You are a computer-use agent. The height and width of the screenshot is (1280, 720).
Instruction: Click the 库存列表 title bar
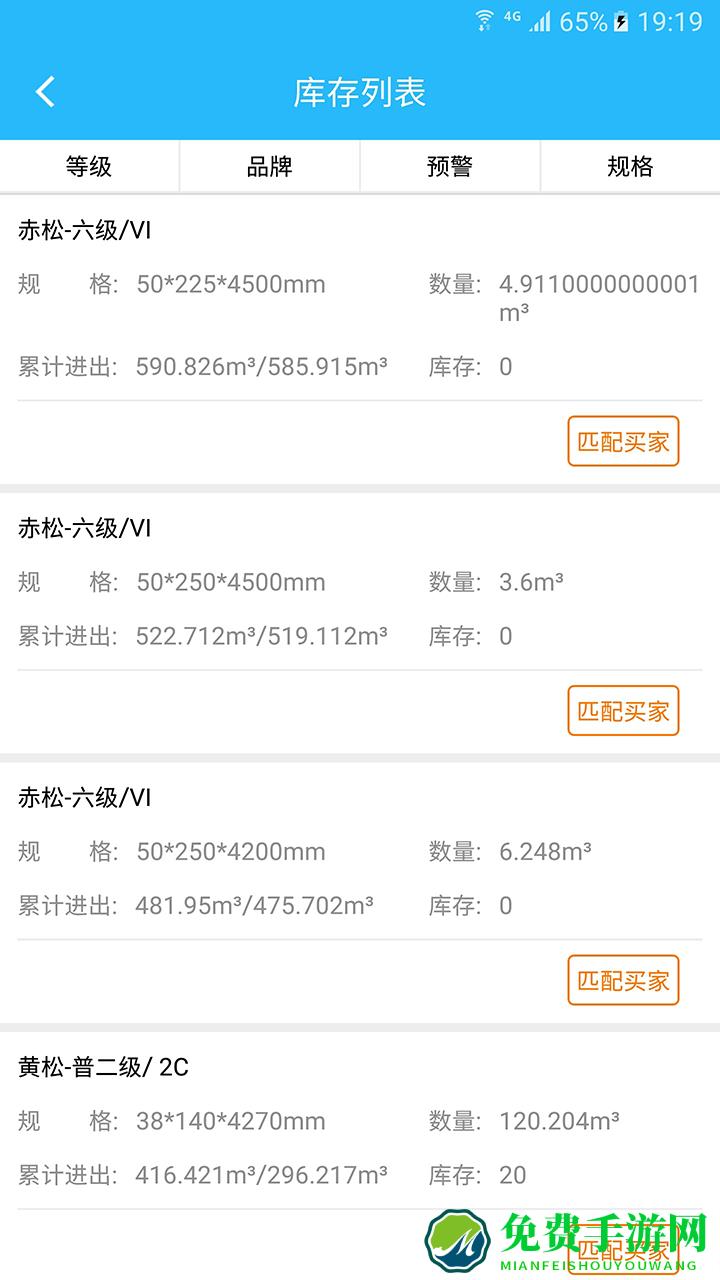point(360,92)
